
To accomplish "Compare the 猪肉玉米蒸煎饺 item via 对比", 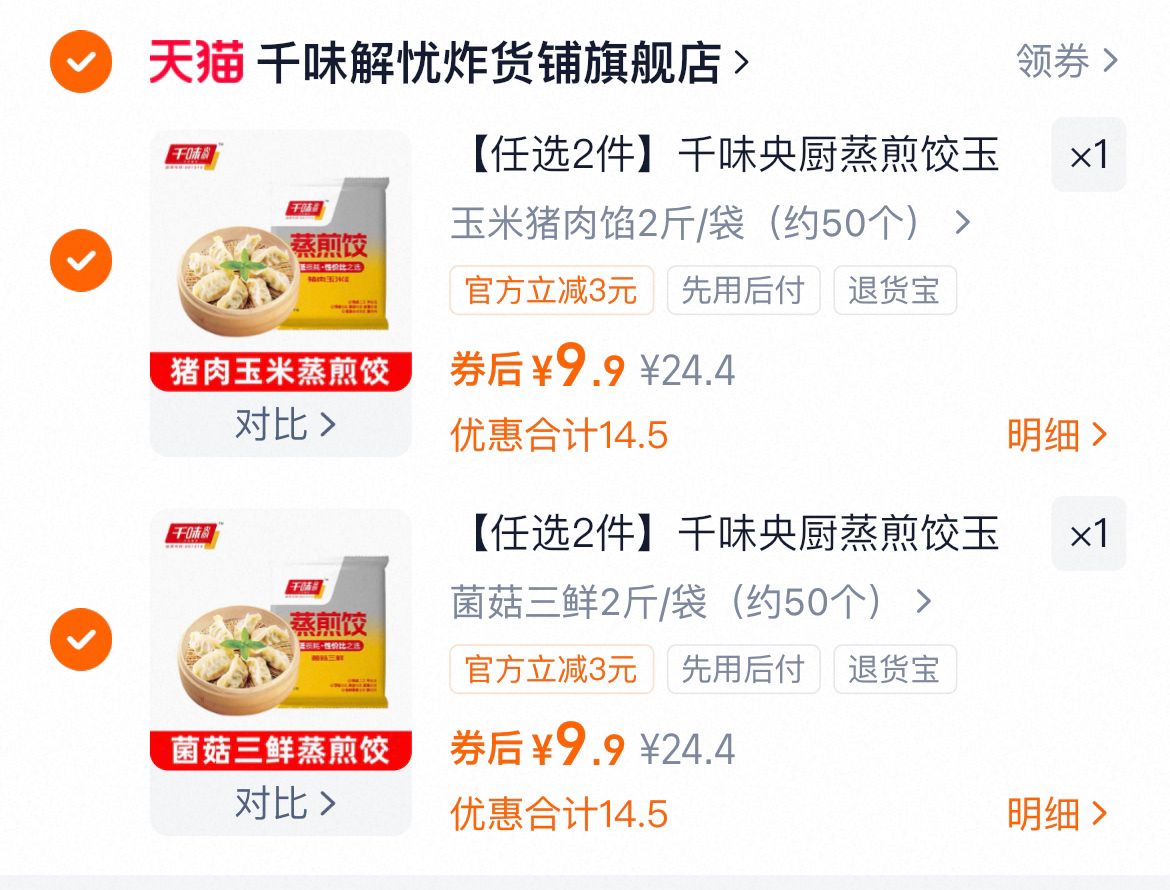I will point(284,425).
